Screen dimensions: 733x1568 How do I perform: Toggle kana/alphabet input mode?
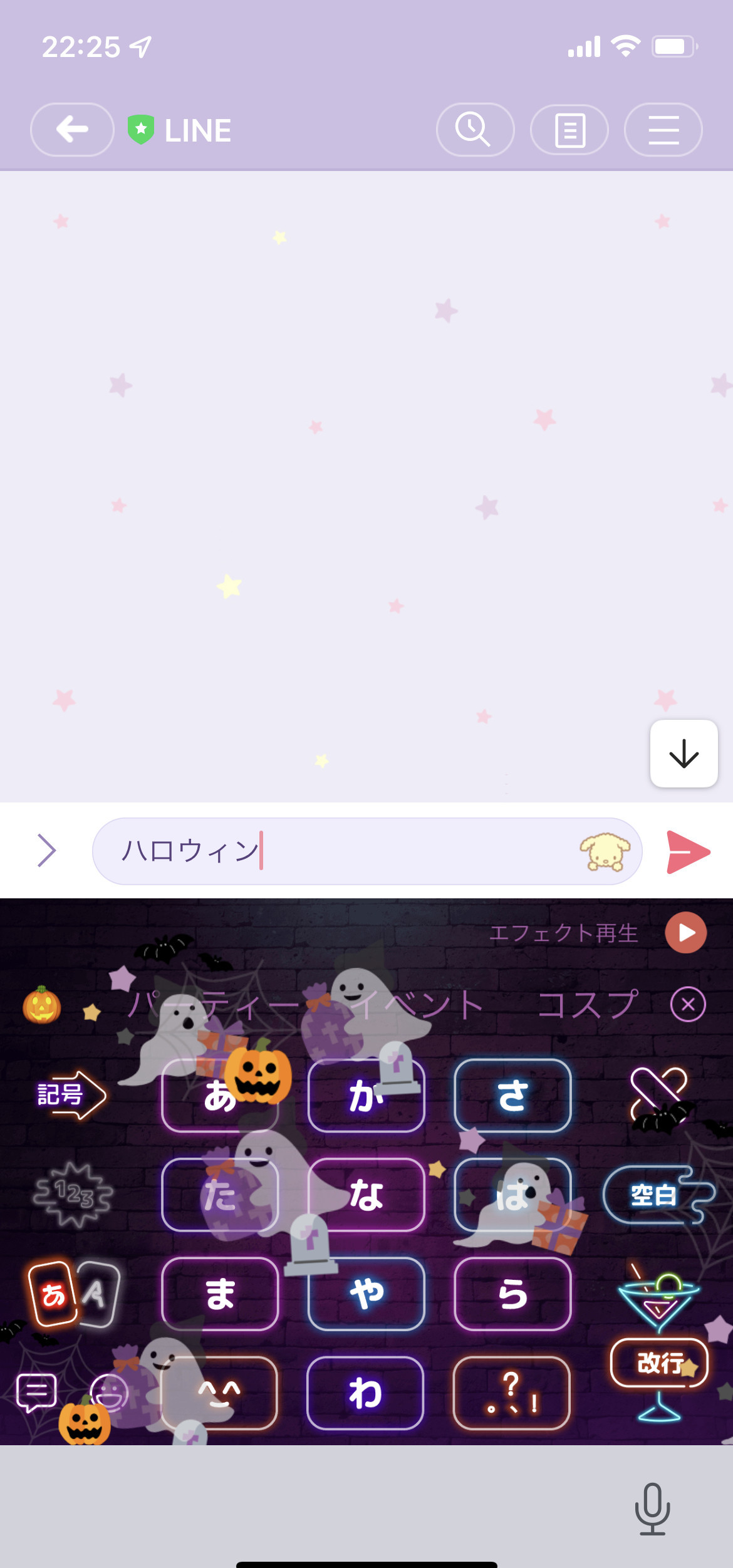point(73,1294)
